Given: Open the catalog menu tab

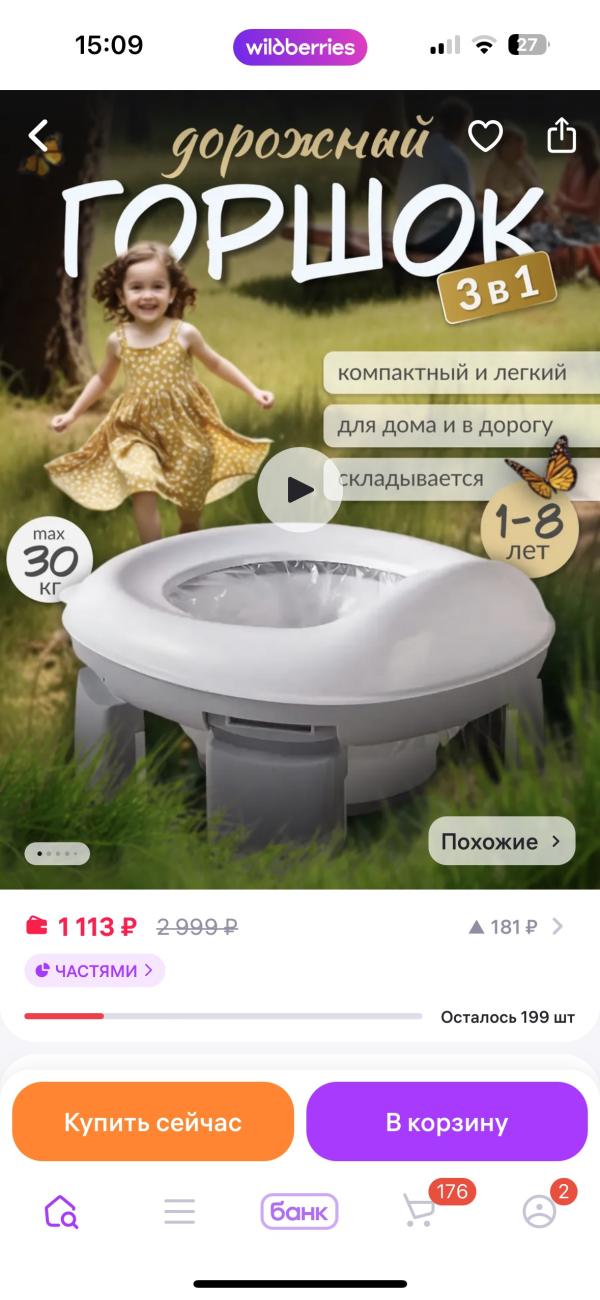Looking at the screenshot, I should 180,1212.
